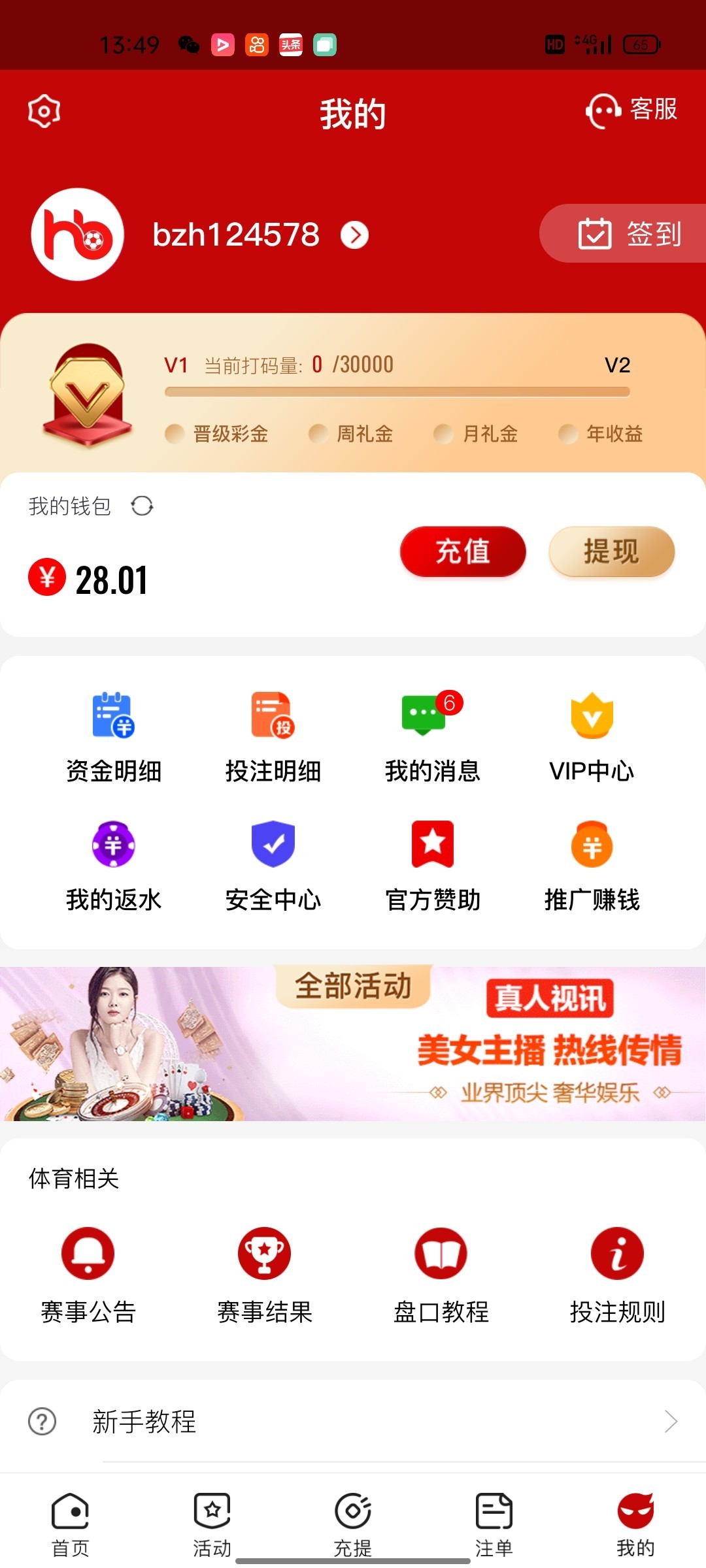
Task: Open 推广赚钱
Action: [x=592, y=866]
